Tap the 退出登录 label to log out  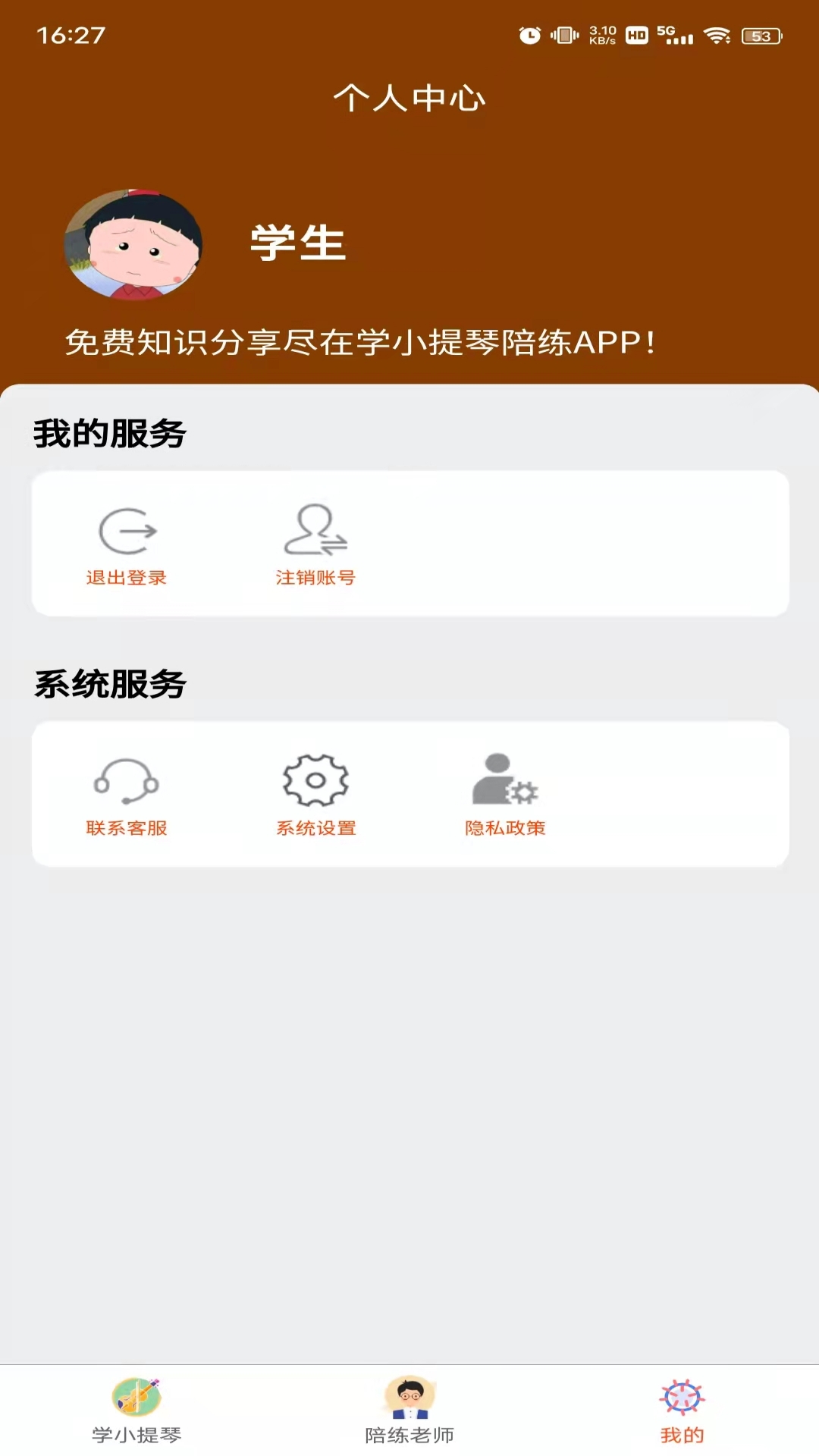click(x=127, y=577)
